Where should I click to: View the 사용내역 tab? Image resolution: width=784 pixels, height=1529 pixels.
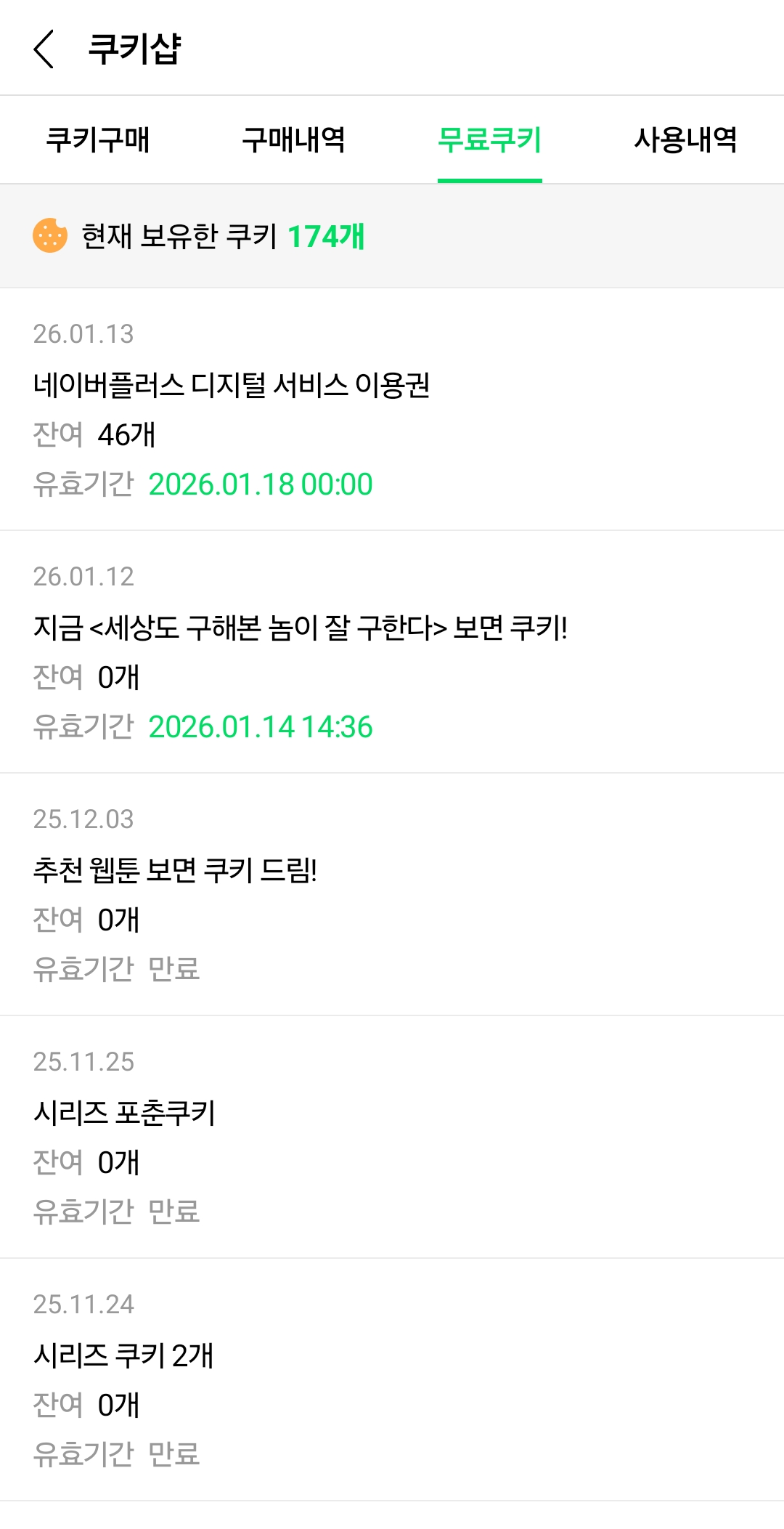[x=685, y=139]
